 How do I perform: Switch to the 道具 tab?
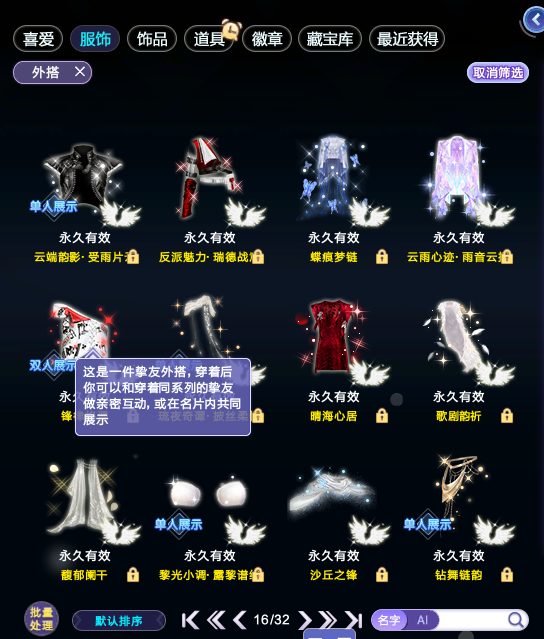pyautogui.click(x=209, y=39)
